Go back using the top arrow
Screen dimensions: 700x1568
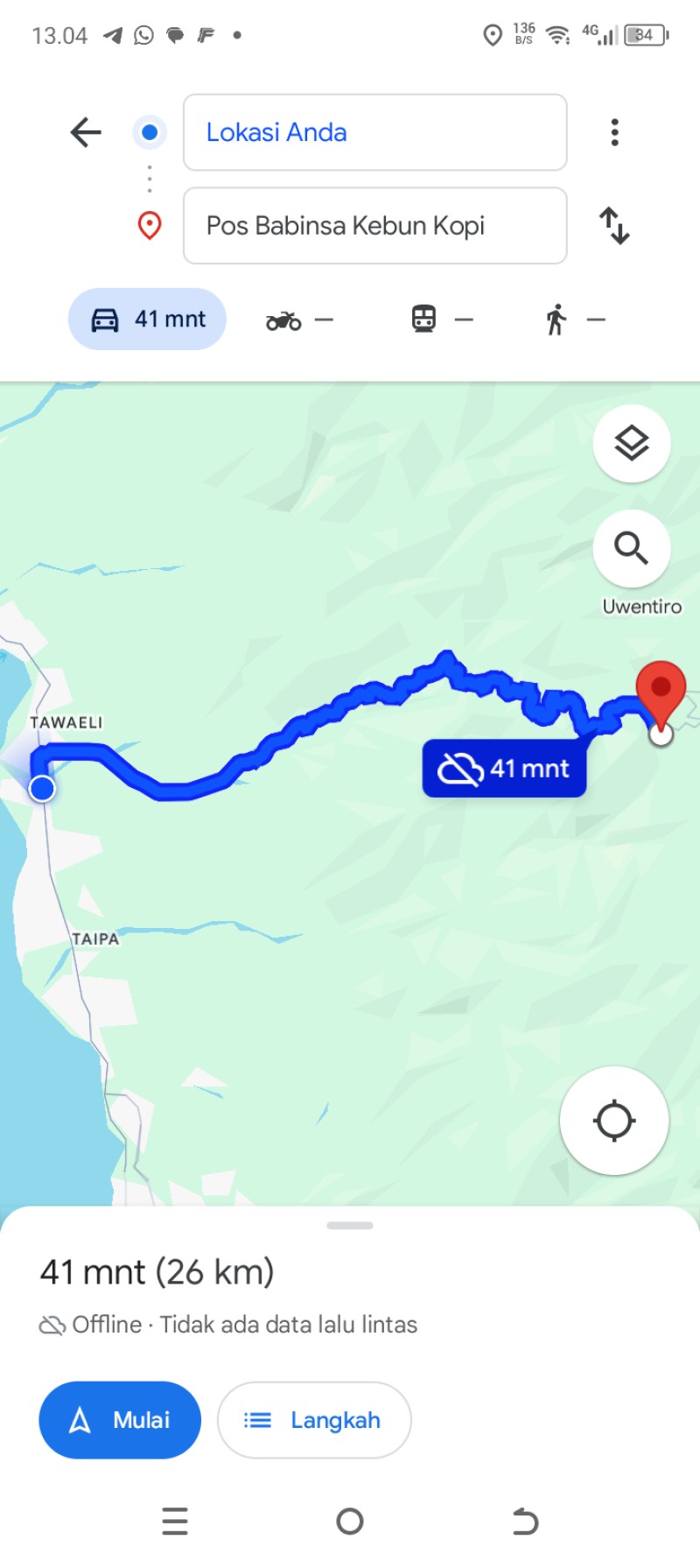[86, 132]
